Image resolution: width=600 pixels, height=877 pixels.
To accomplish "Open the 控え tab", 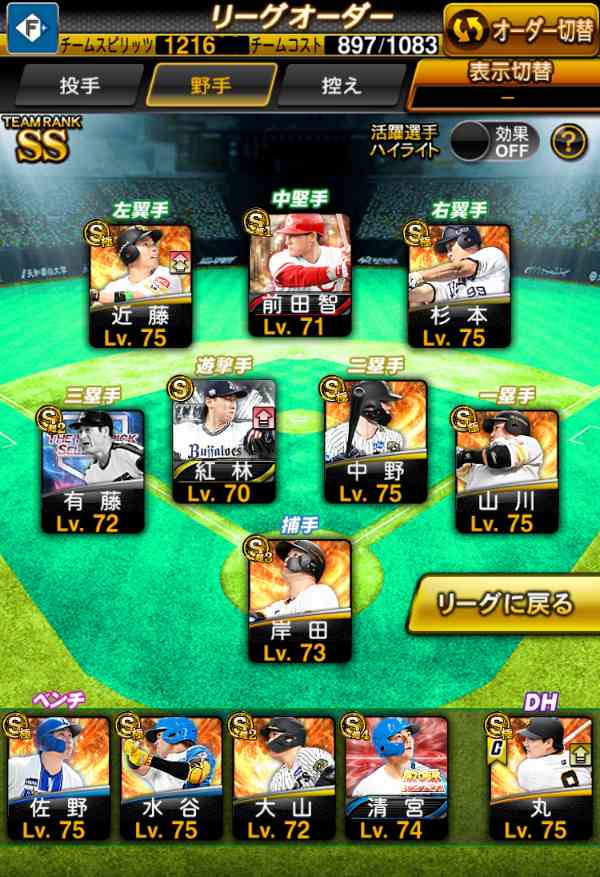I will coord(340,85).
